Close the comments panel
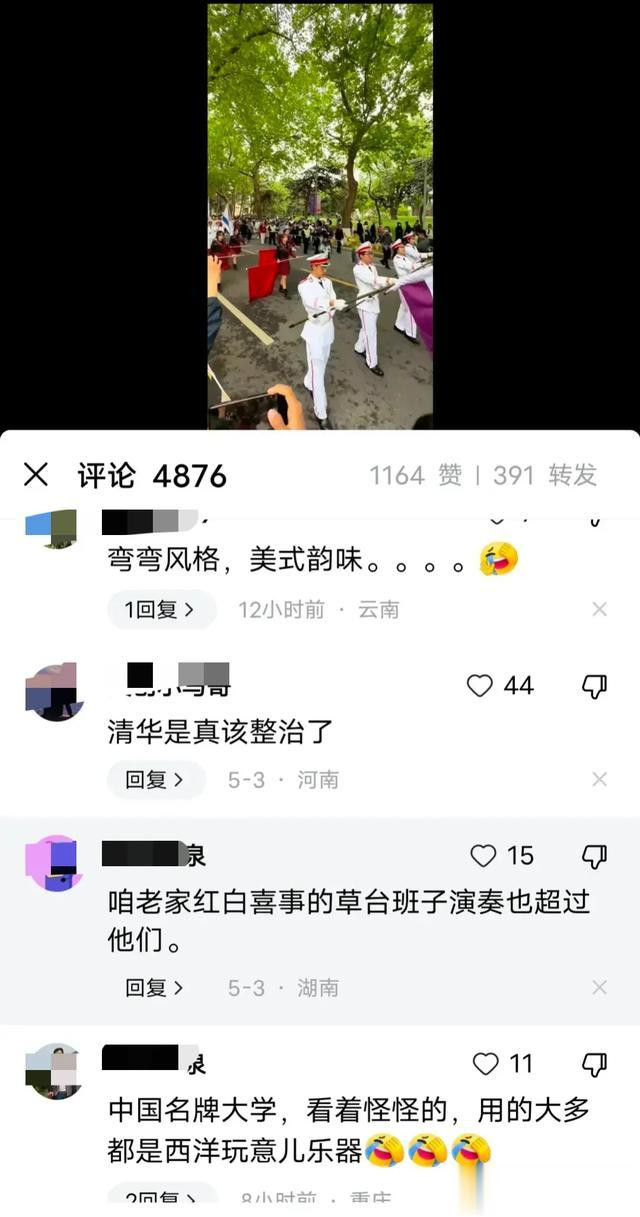 pyautogui.click(x=36, y=475)
